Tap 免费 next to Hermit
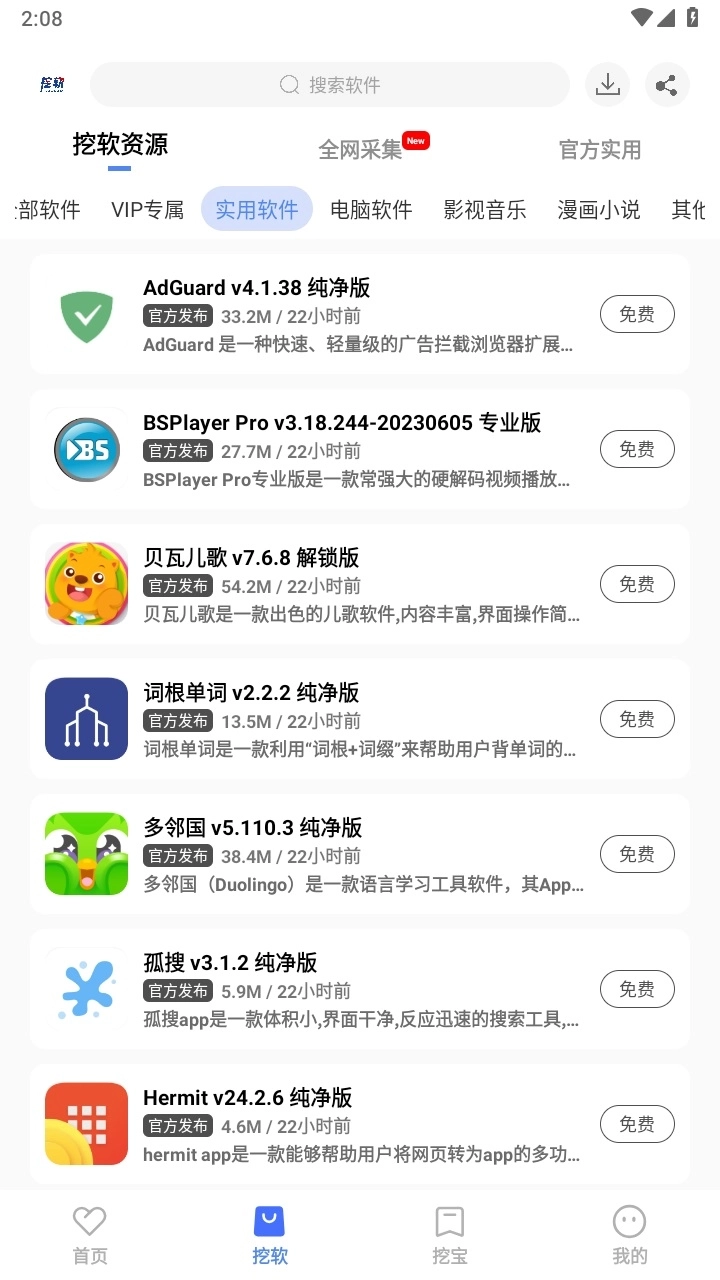Image resolution: width=720 pixels, height=1280 pixels. (x=637, y=1123)
